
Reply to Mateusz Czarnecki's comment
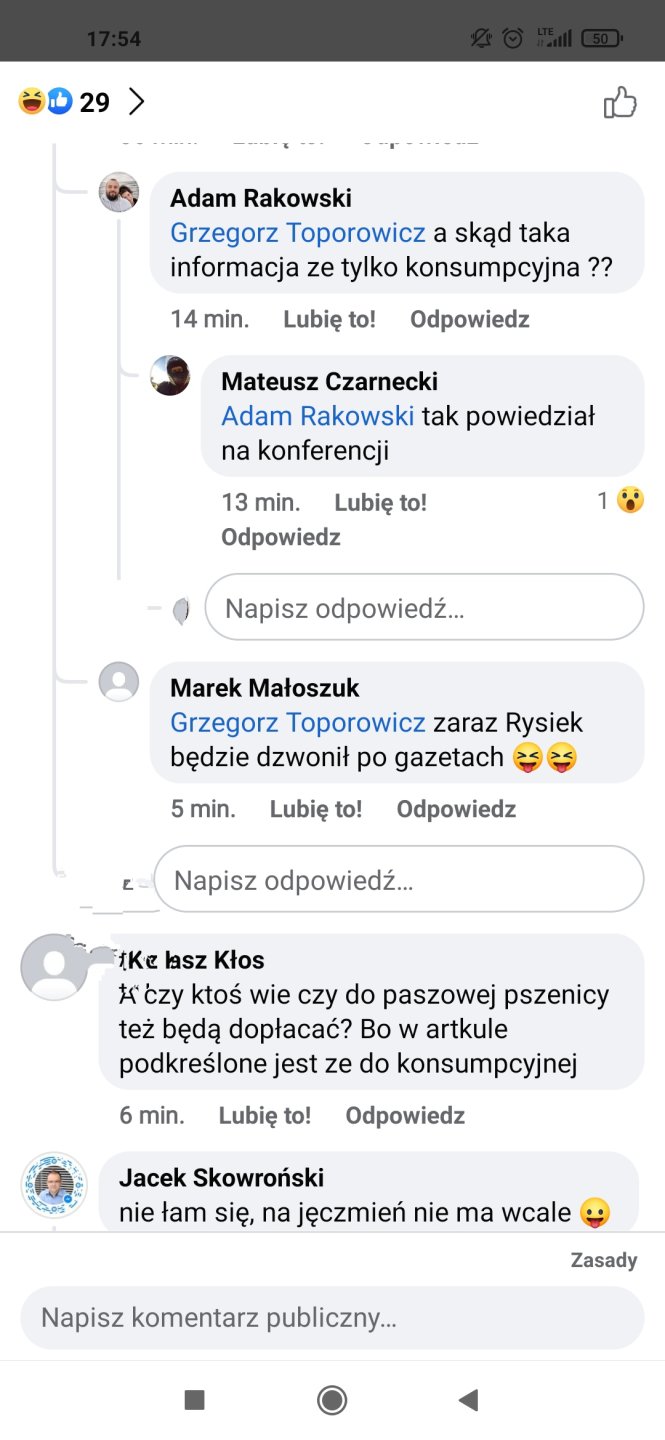[280, 538]
